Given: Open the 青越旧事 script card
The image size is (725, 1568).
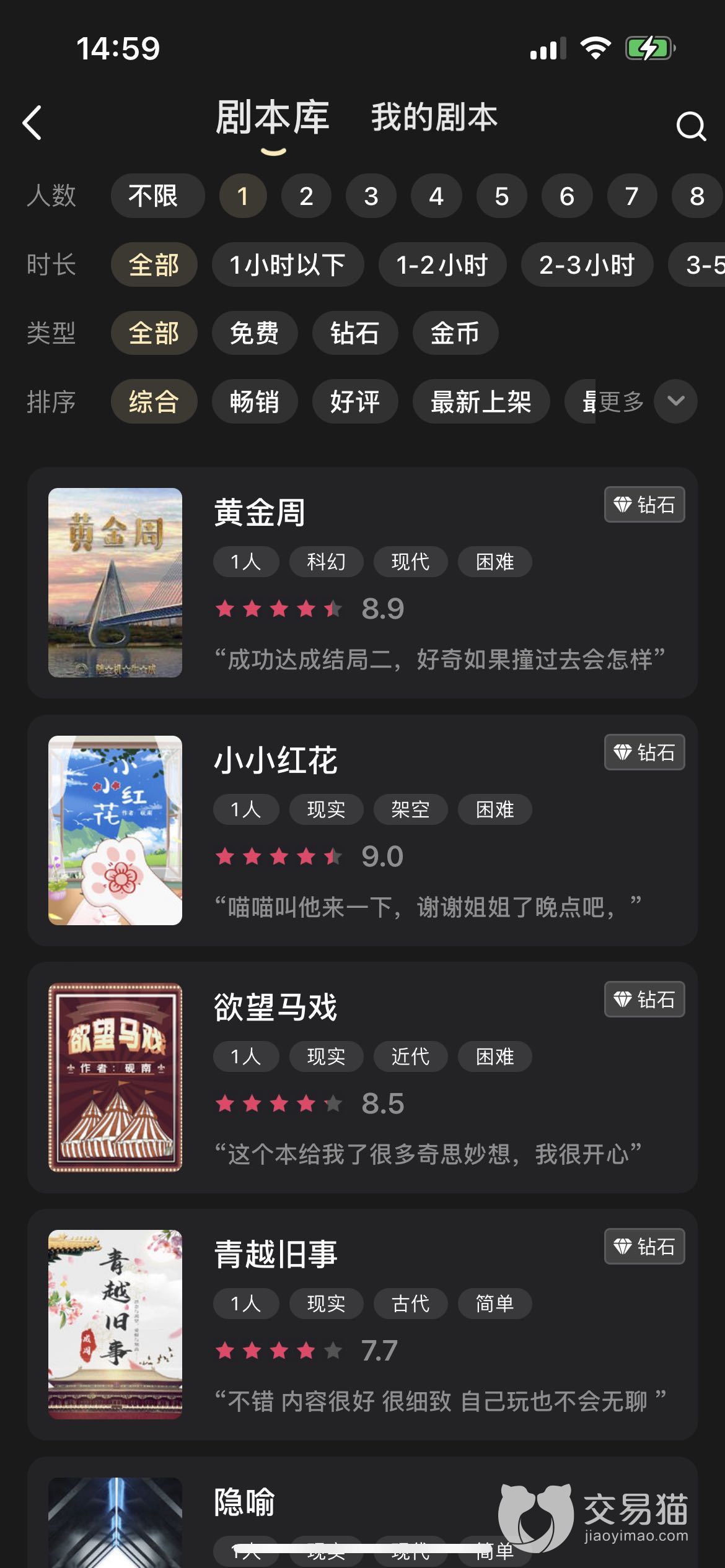Looking at the screenshot, I should click(x=362, y=1325).
